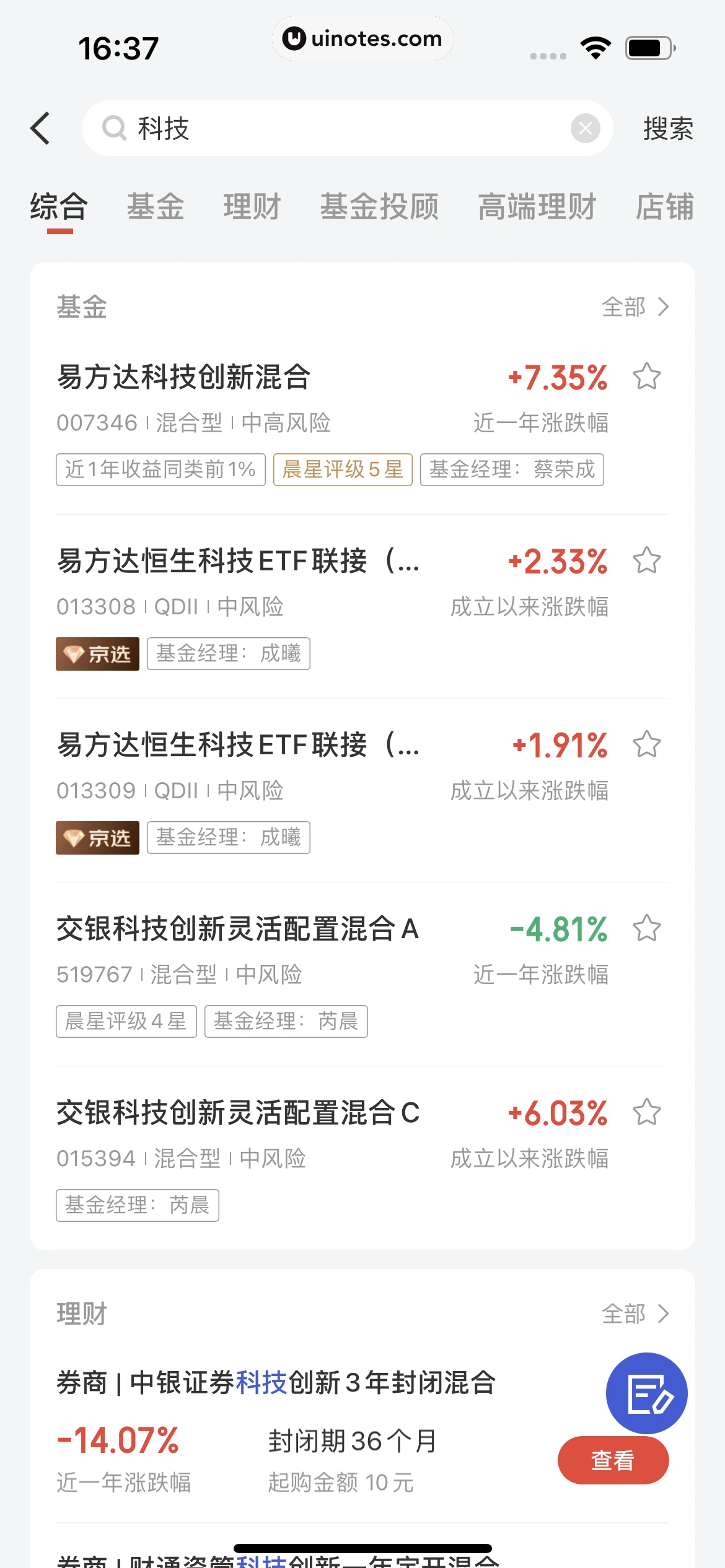The width and height of the screenshot is (725, 1568).
Task: Switch to the 店铺 tab
Action: (x=665, y=207)
